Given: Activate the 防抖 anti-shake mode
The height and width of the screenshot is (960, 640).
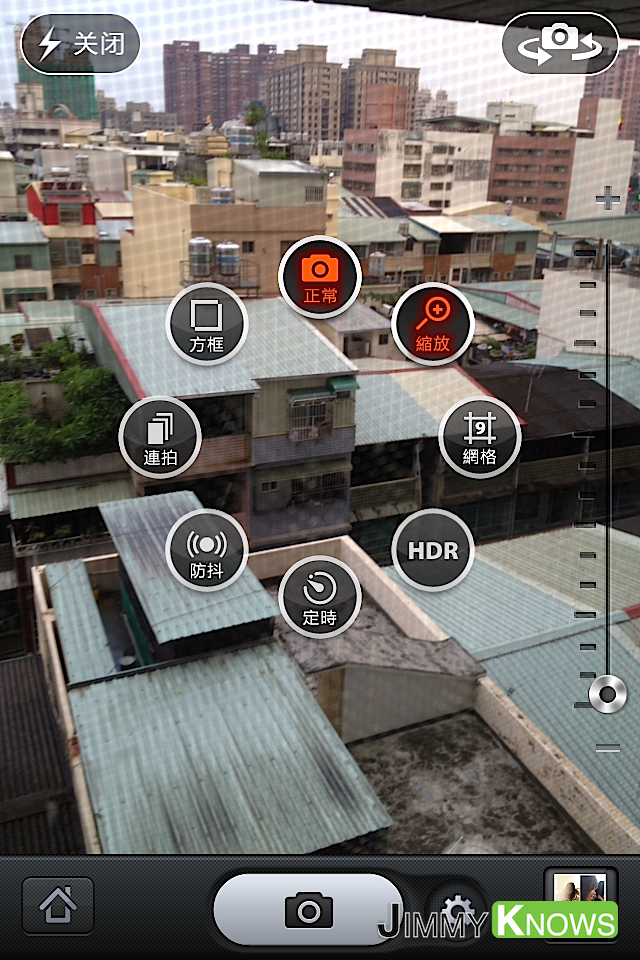Looking at the screenshot, I should [x=206, y=550].
